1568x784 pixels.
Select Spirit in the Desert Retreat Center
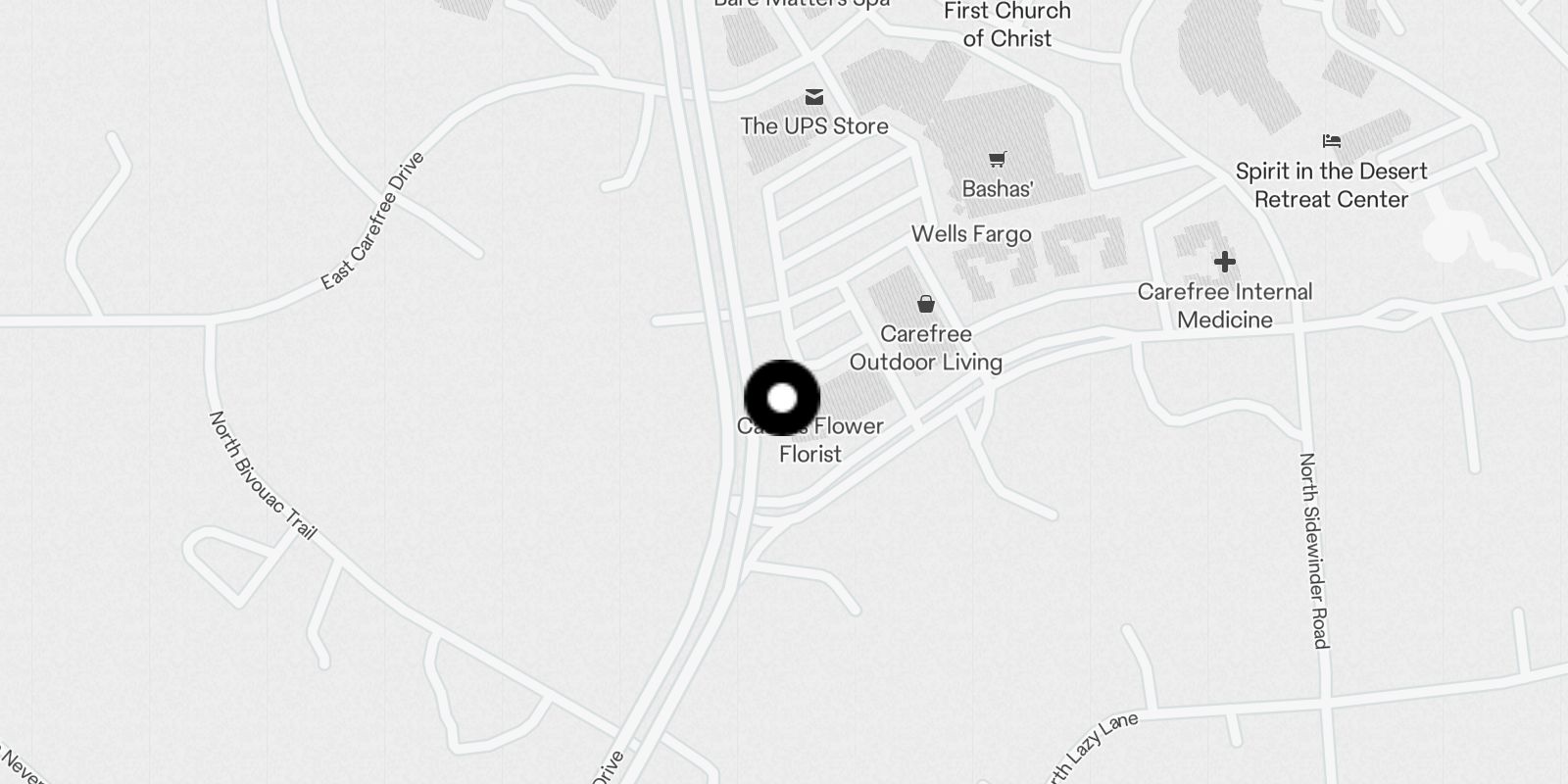(x=1331, y=142)
